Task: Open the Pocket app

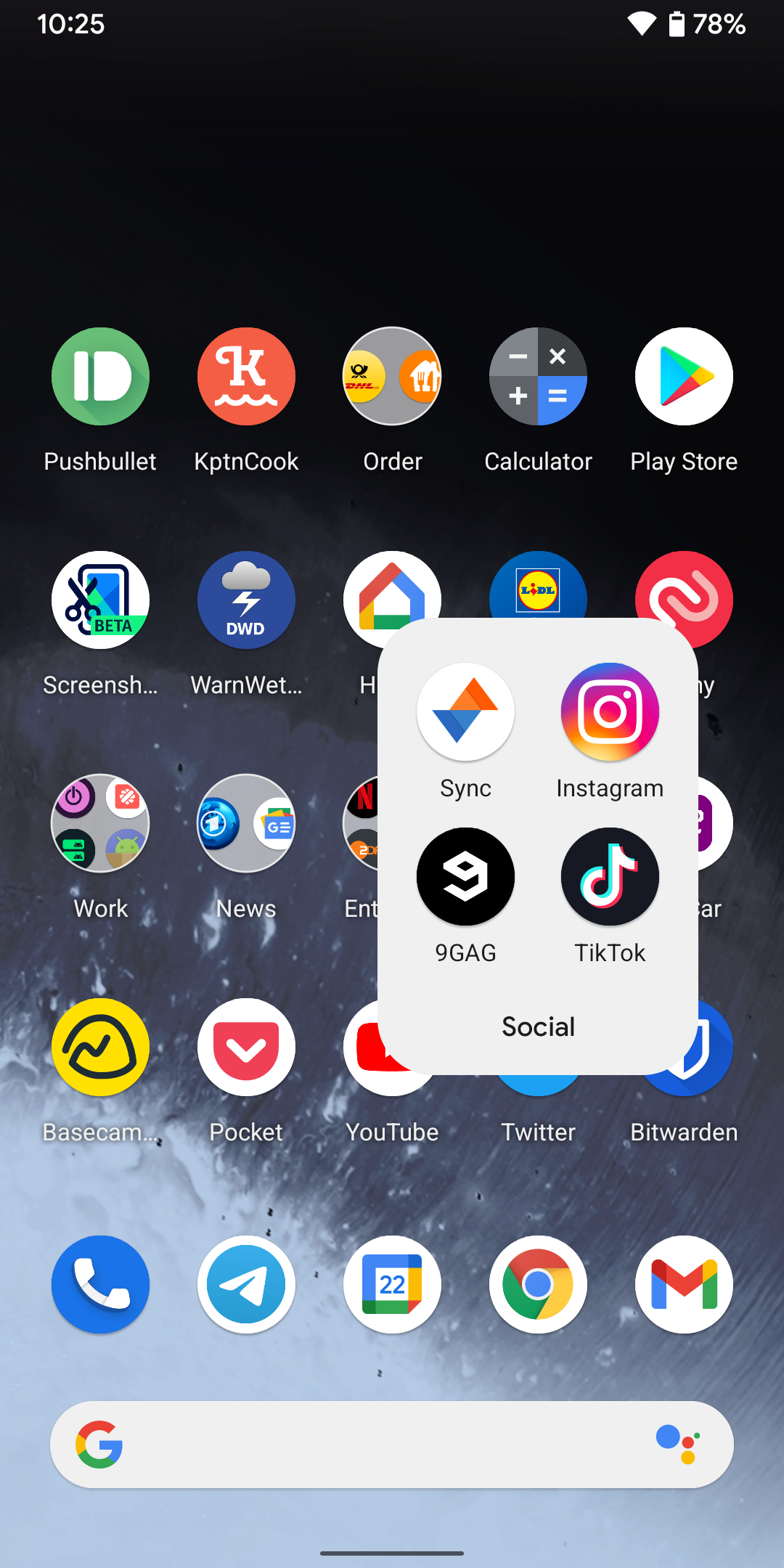Action: (x=246, y=1048)
